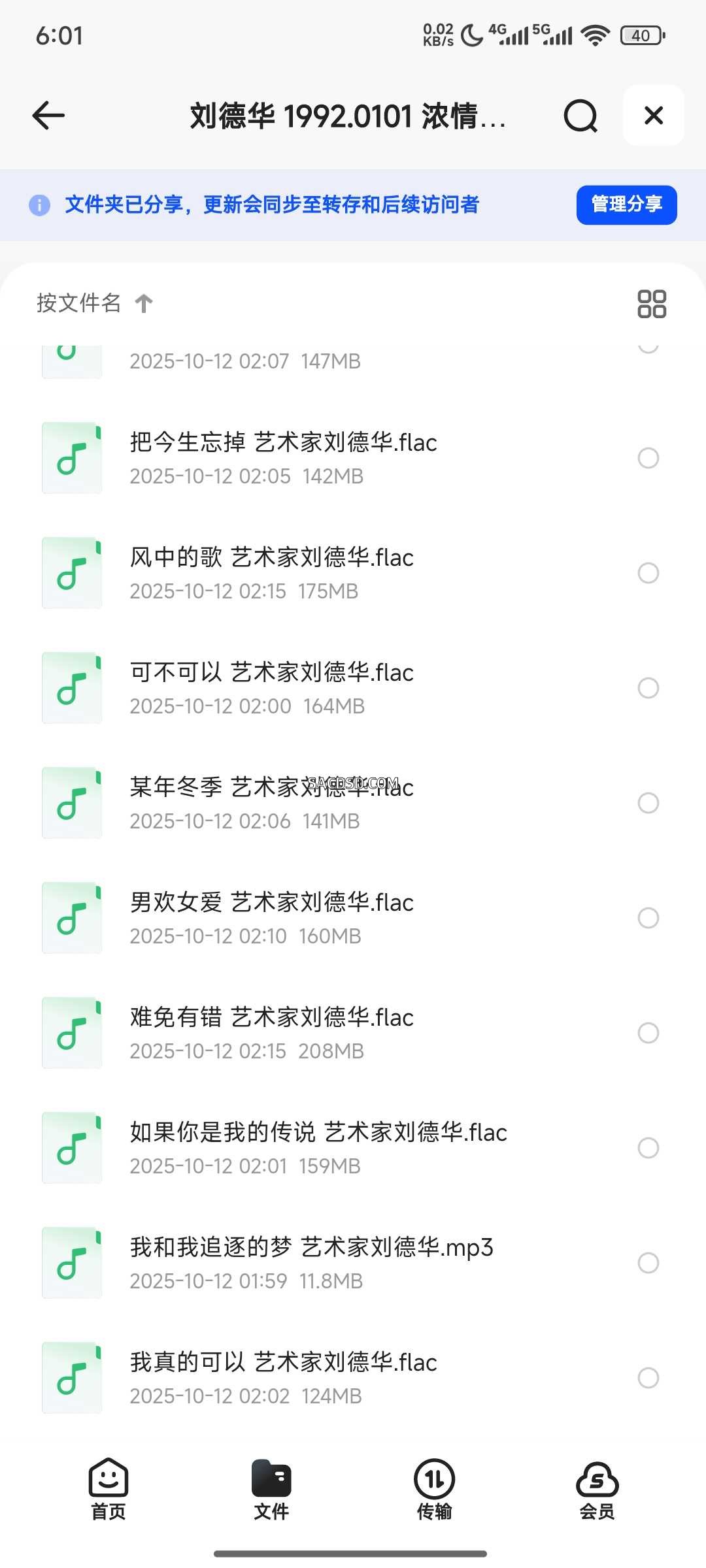The width and height of the screenshot is (706, 1568).
Task: Open the grid view layout icon
Action: coord(652,302)
